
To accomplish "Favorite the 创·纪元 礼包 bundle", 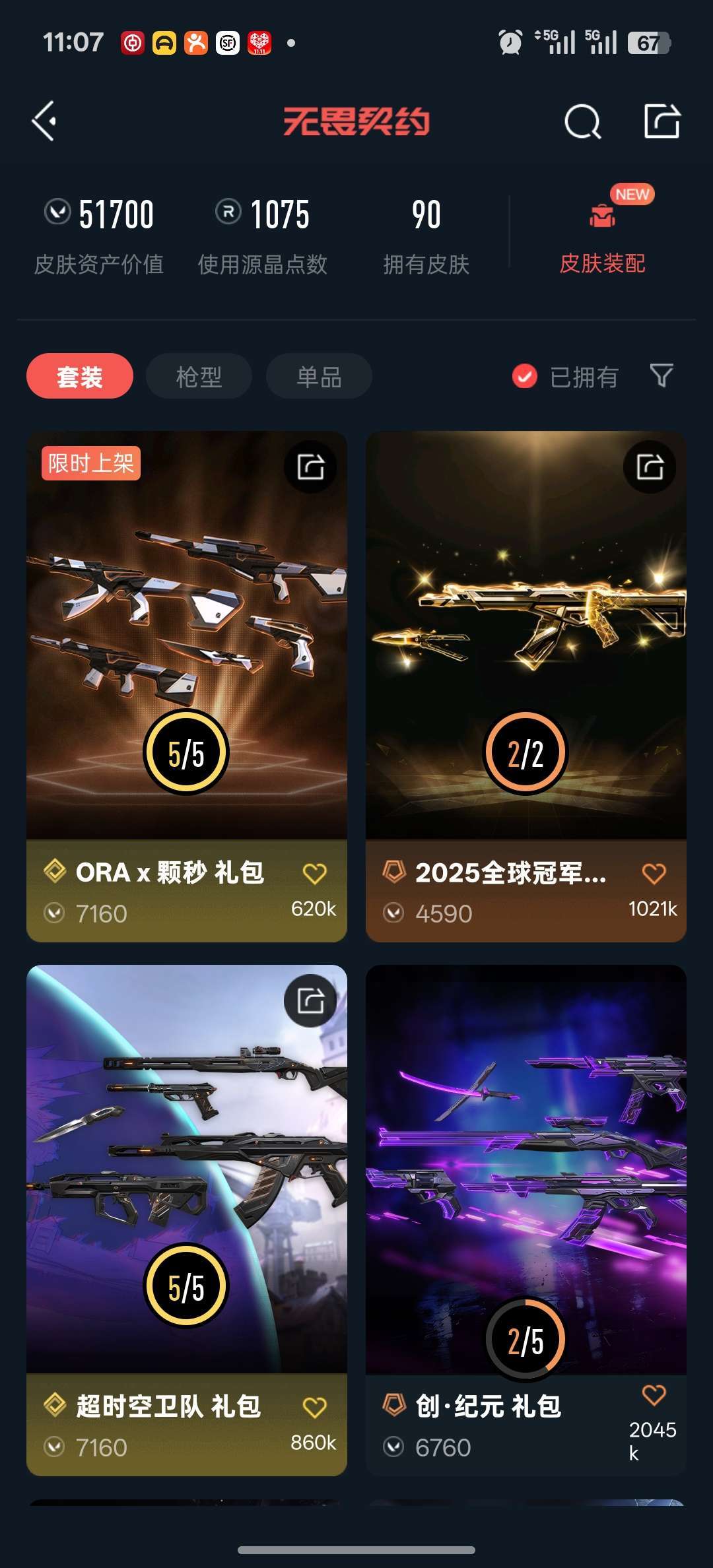I will (x=654, y=1395).
